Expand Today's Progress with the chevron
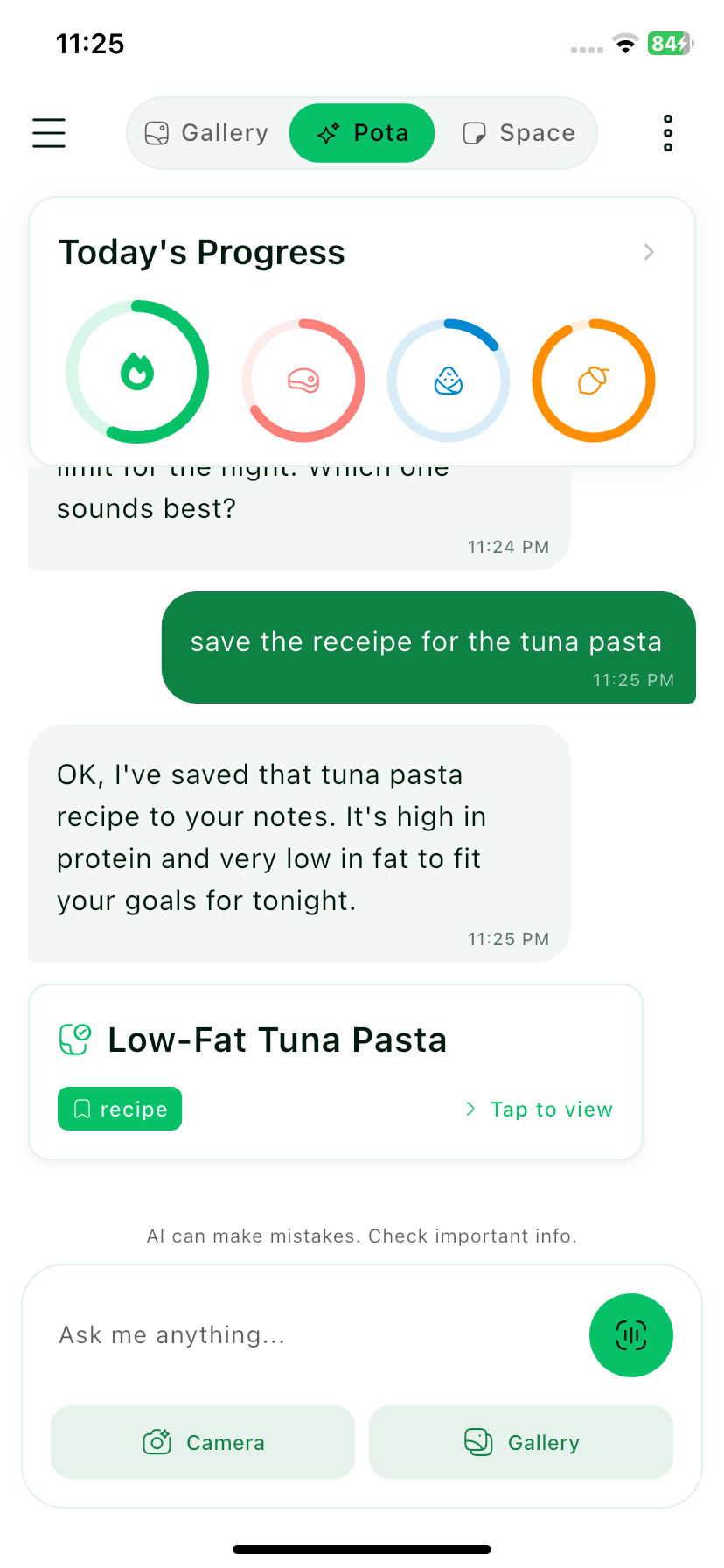 pyautogui.click(x=648, y=252)
